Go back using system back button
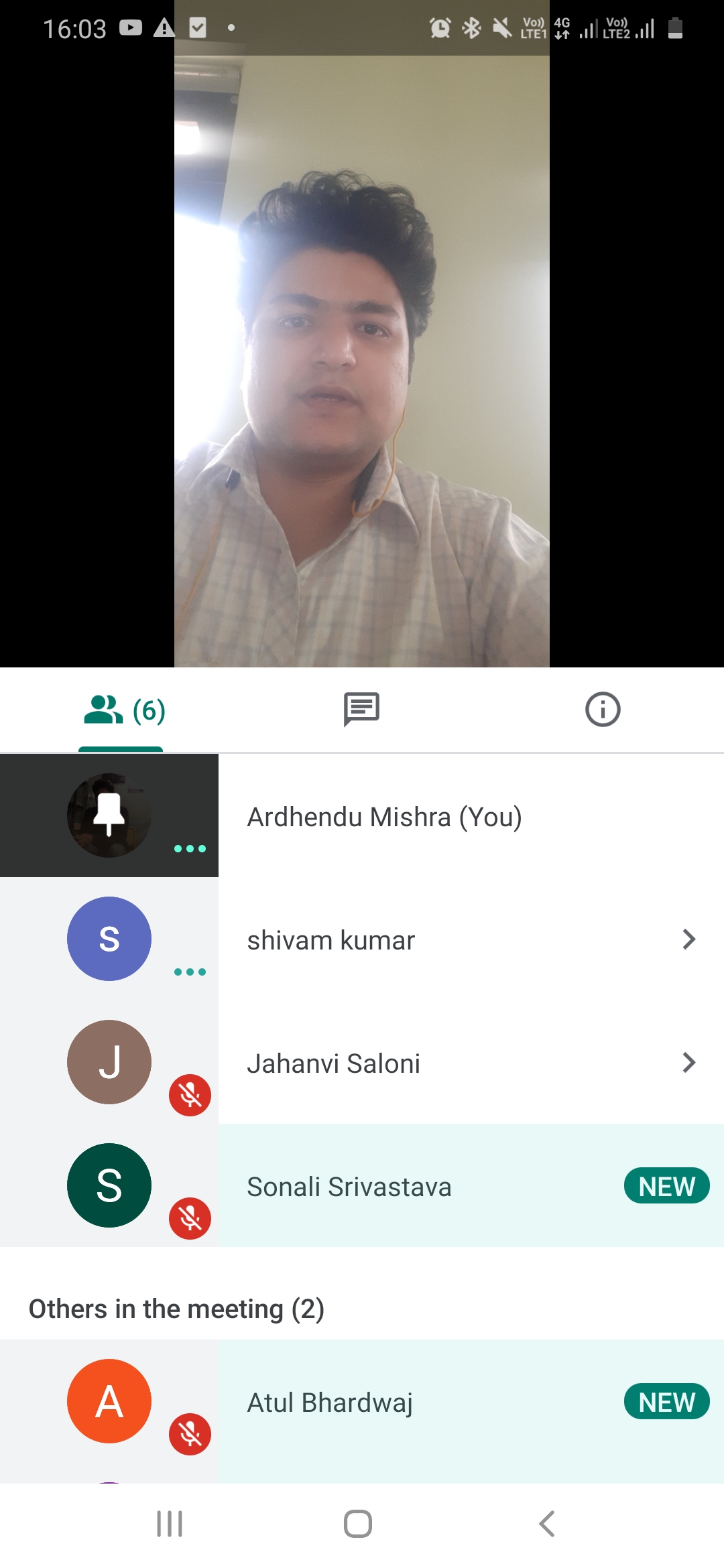The width and height of the screenshot is (724, 1568). coord(547,1524)
